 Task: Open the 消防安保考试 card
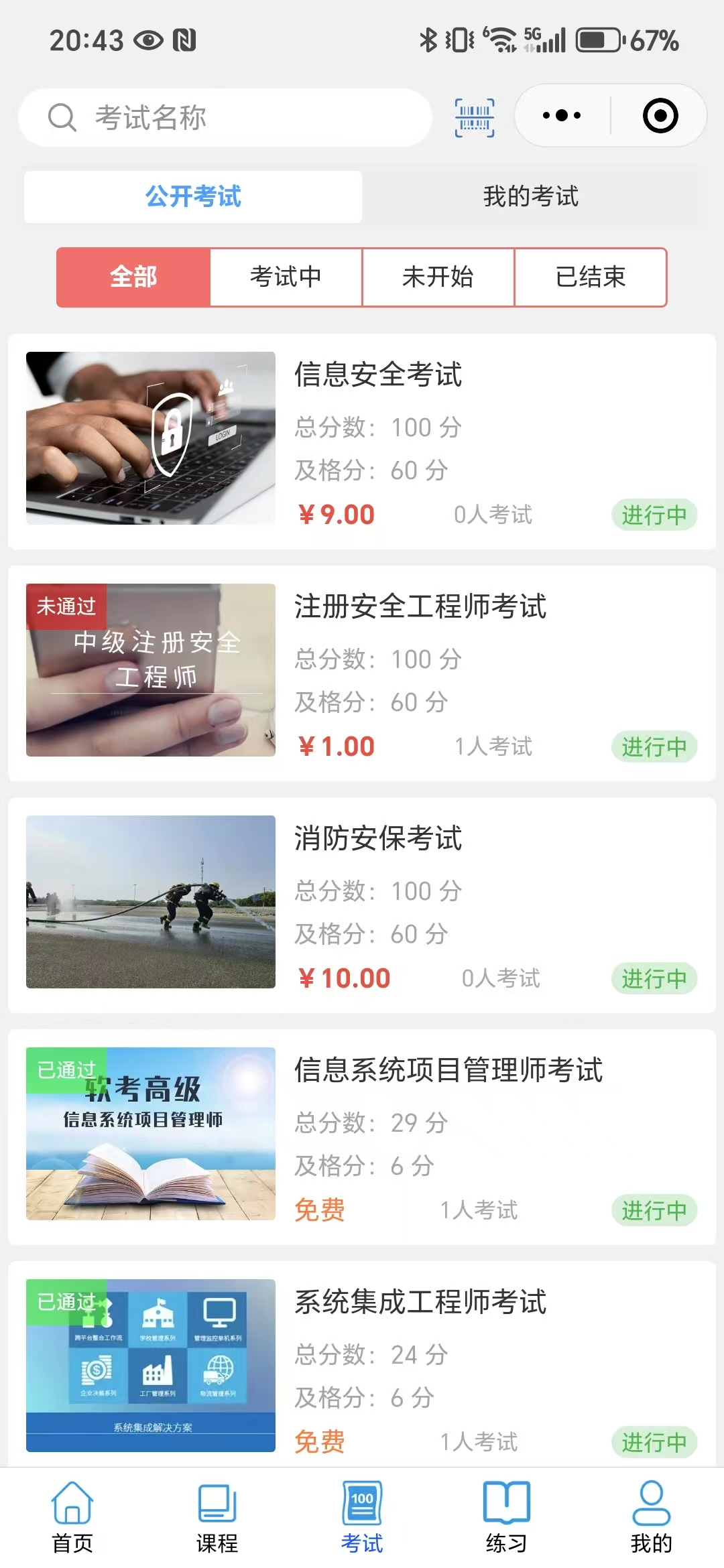point(362,905)
